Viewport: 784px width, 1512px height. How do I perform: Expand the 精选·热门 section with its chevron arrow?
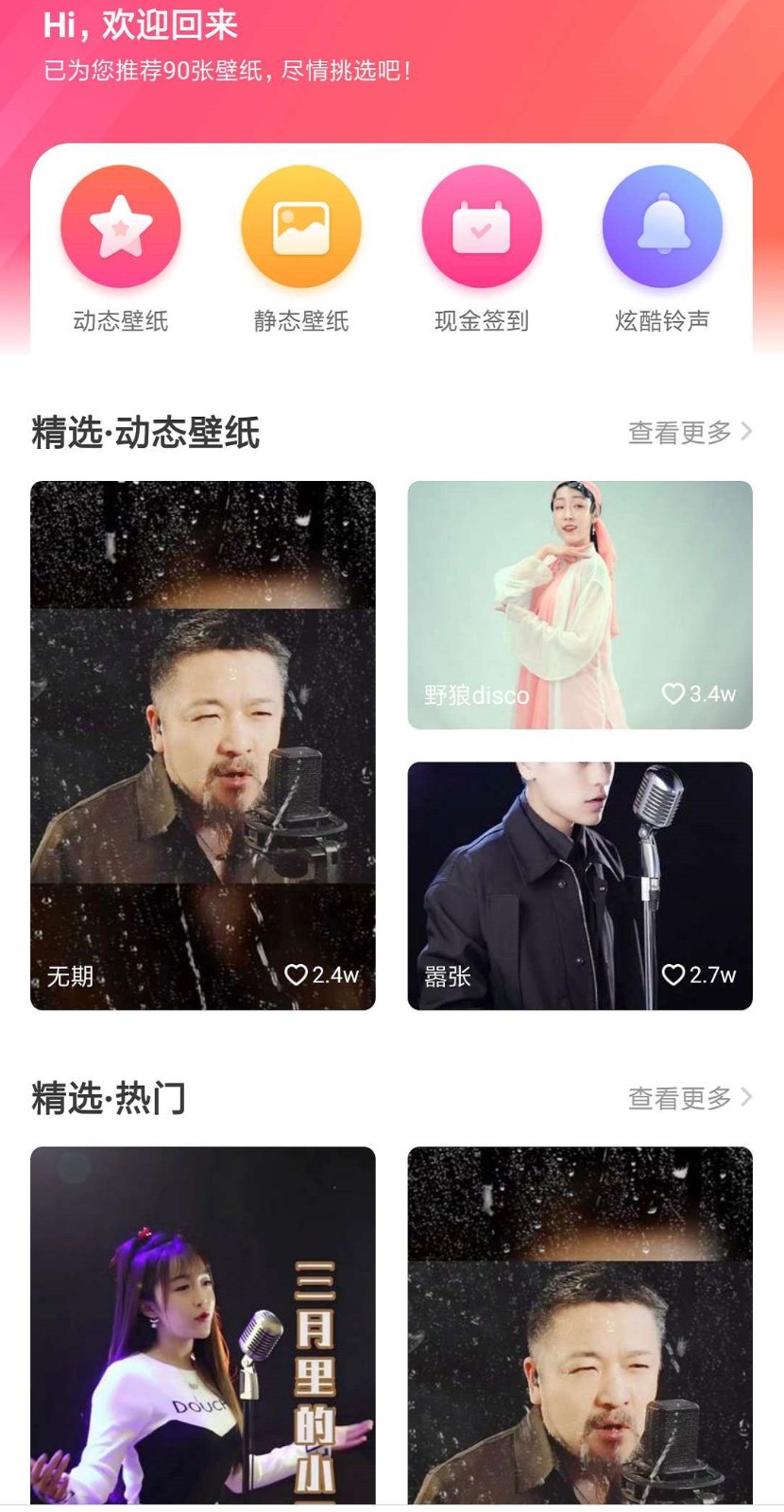[x=745, y=1099]
